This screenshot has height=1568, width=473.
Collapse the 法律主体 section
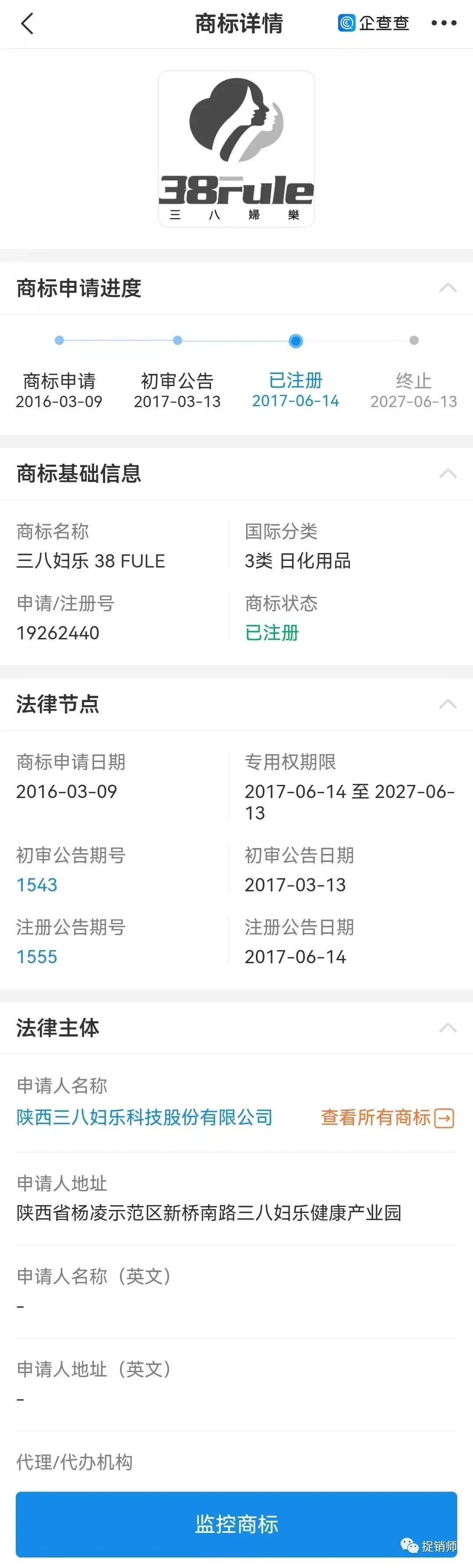coord(448,1028)
